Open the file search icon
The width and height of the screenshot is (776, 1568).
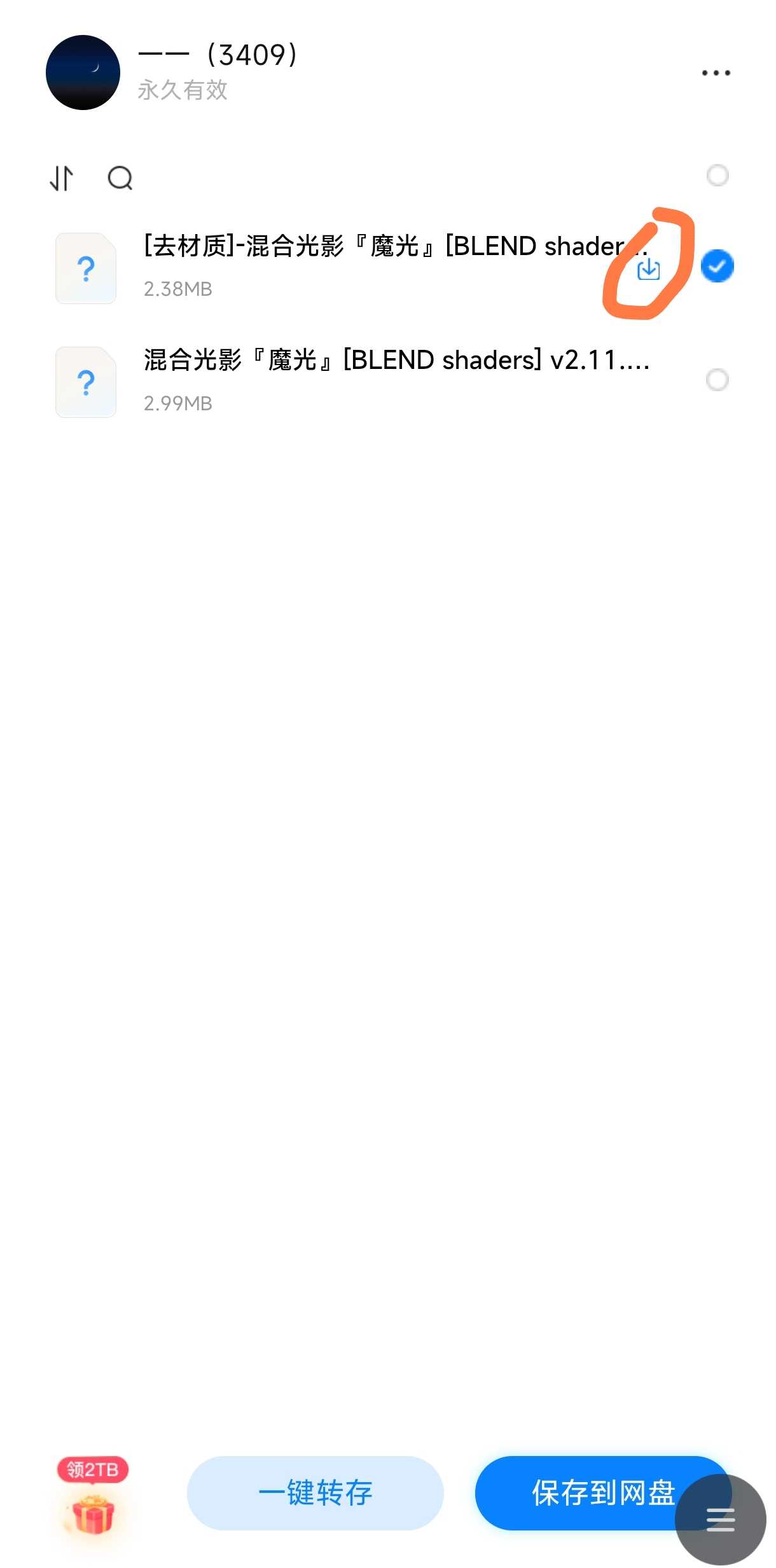point(120,178)
